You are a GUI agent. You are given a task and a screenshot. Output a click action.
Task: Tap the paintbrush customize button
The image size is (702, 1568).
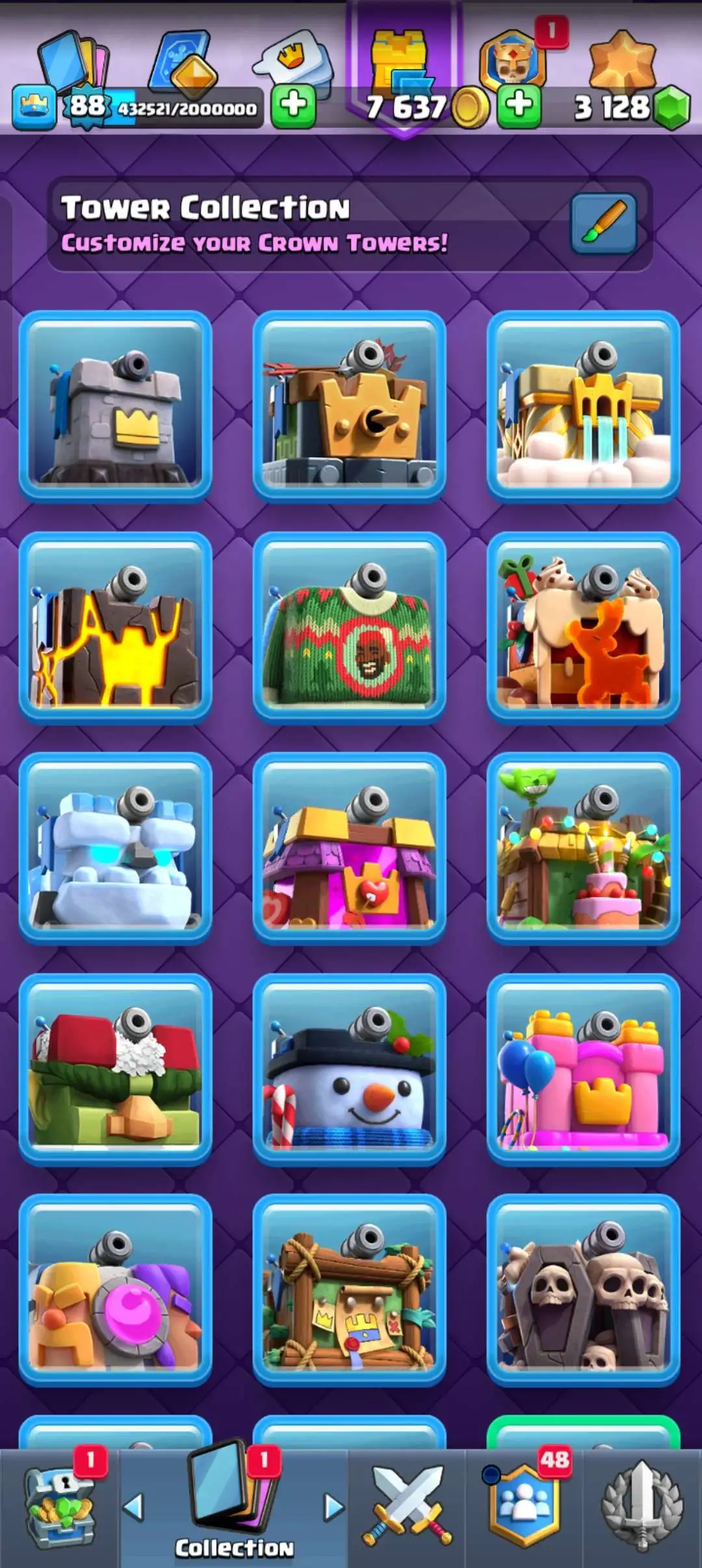pos(603,223)
